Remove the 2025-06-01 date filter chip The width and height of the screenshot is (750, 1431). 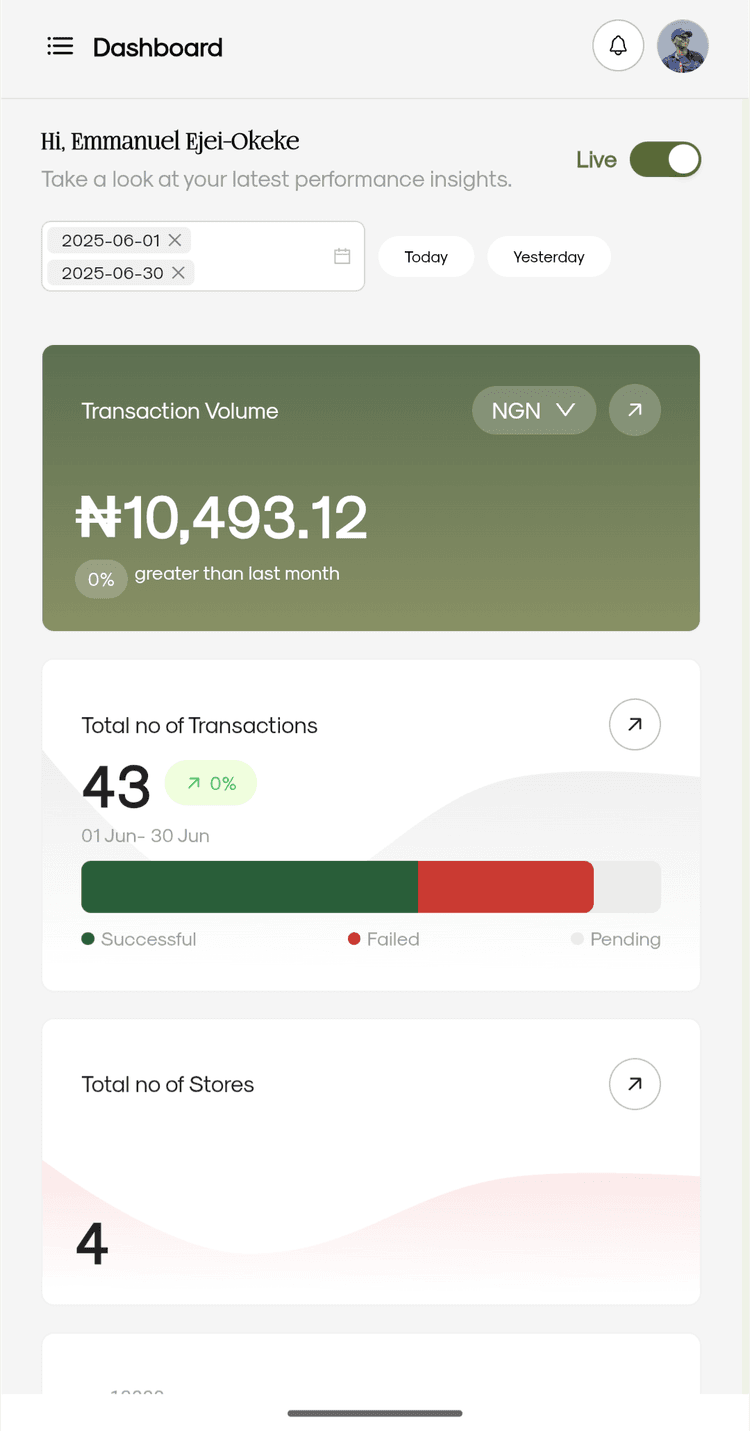(x=175, y=240)
